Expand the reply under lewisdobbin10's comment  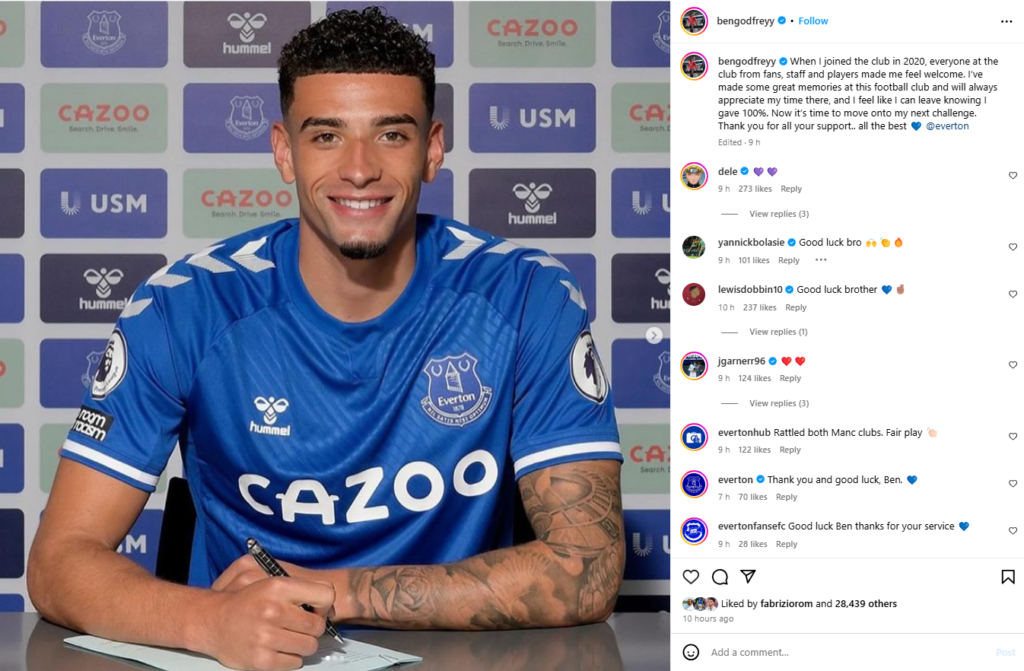tap(778, 332)
